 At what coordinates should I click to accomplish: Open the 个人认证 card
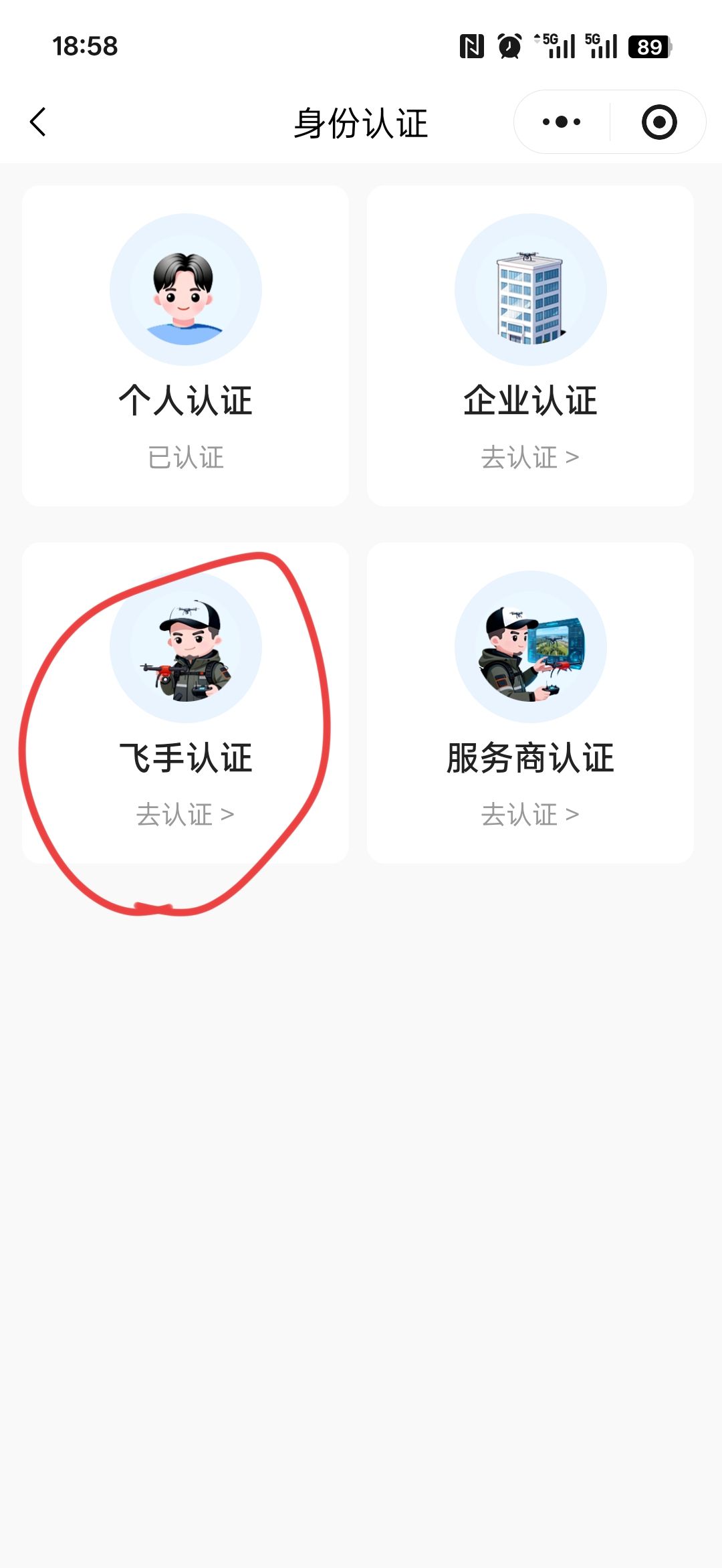tap(185, 345)
